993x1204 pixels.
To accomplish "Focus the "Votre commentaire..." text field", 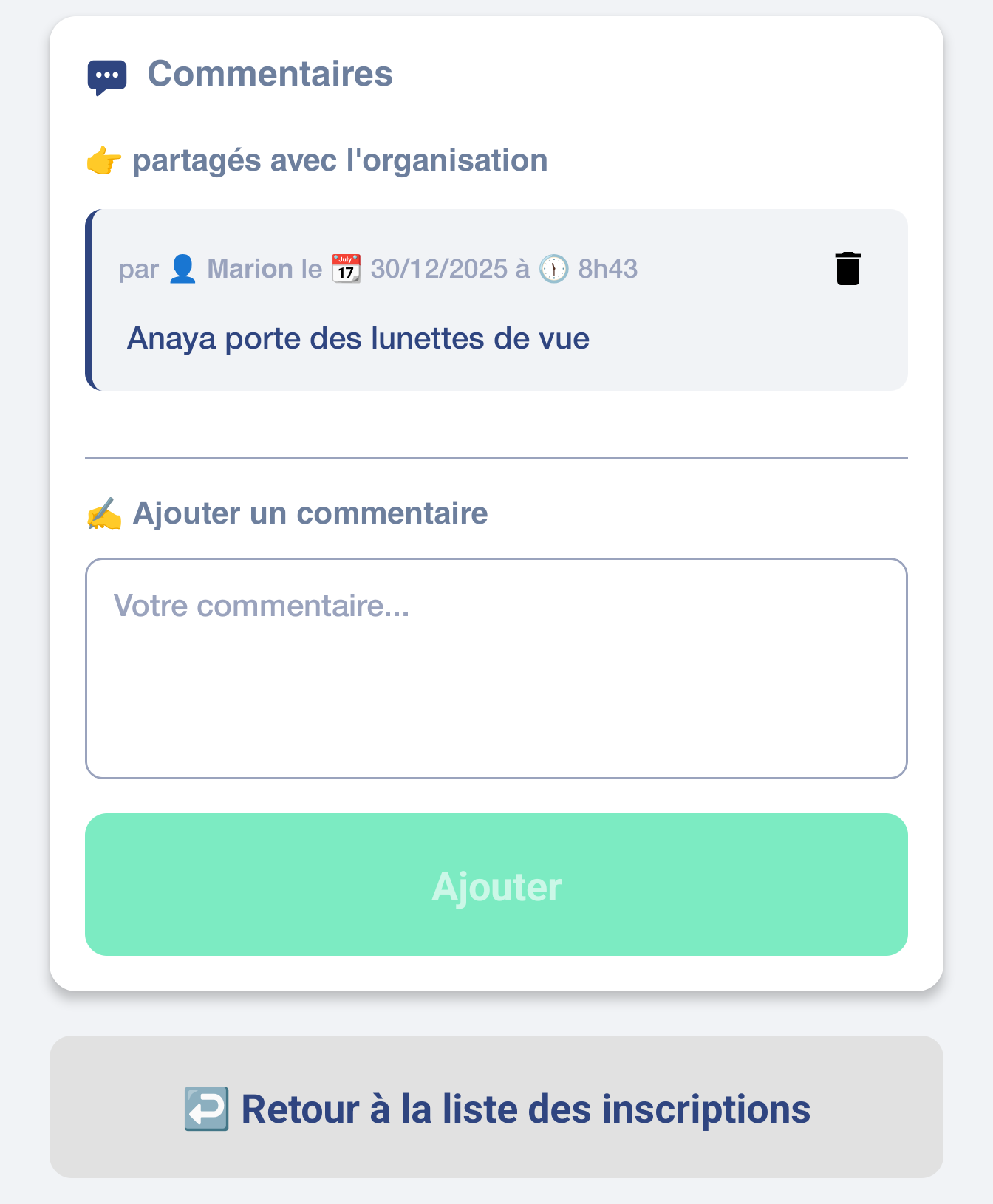I will 496,668.
